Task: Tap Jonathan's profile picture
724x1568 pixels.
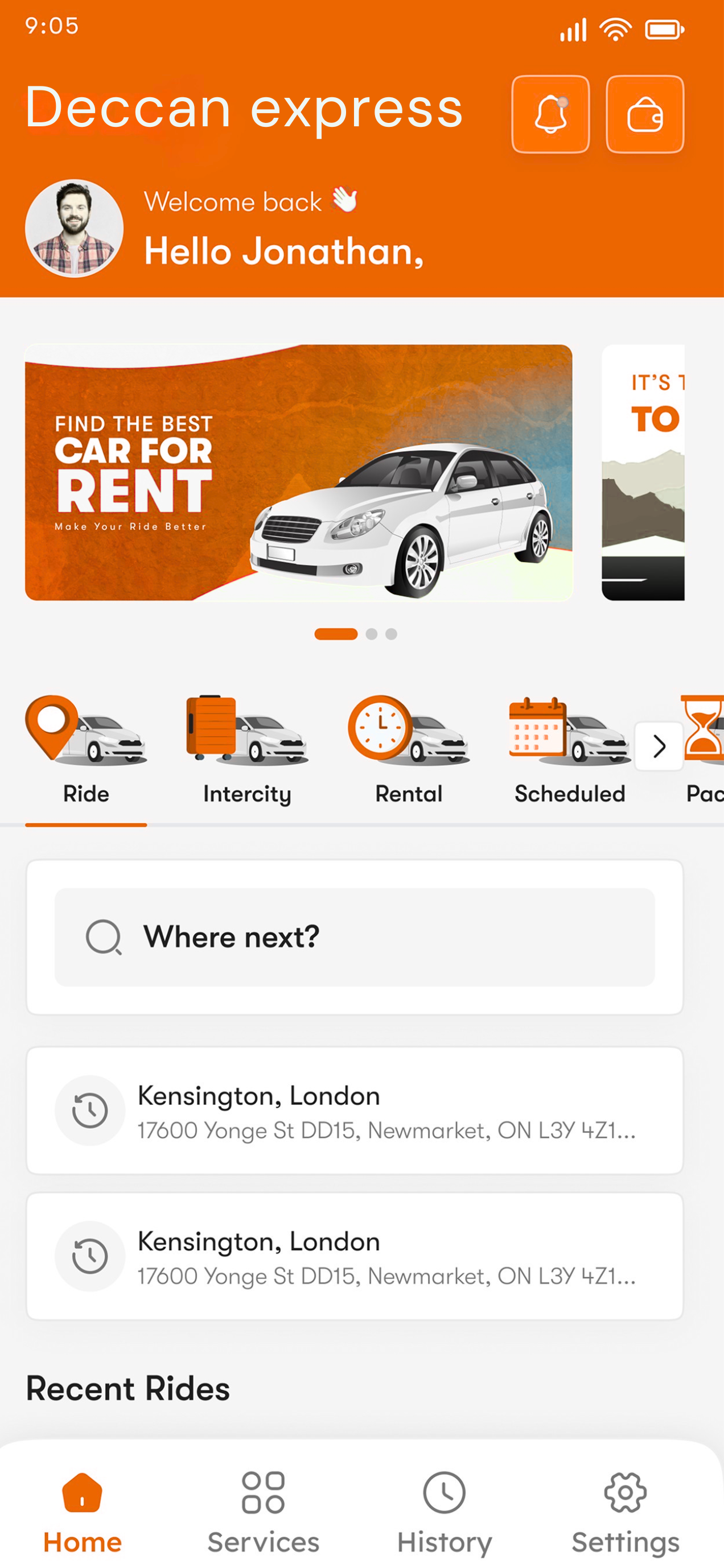Action: point(75,228)
